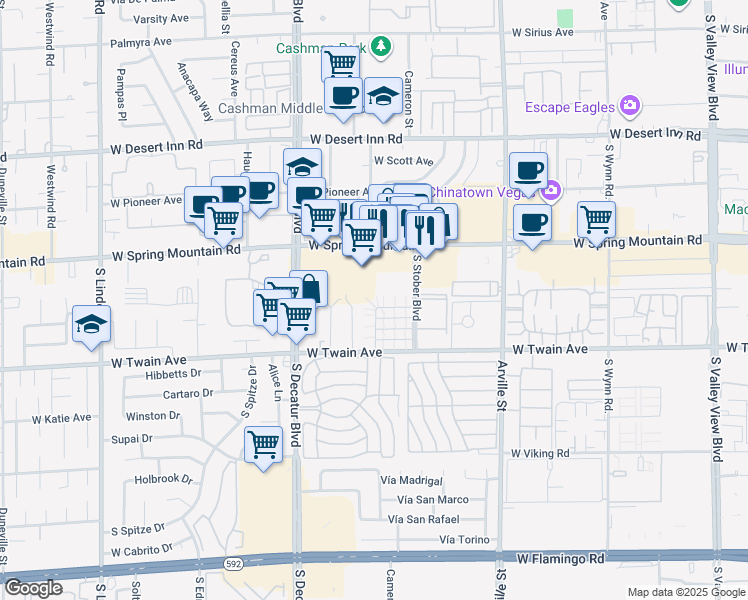This screenshot has width=748, height=600.
Task: Open the shopping cart marker near S Wynn Rd
Action: point(596,222)
